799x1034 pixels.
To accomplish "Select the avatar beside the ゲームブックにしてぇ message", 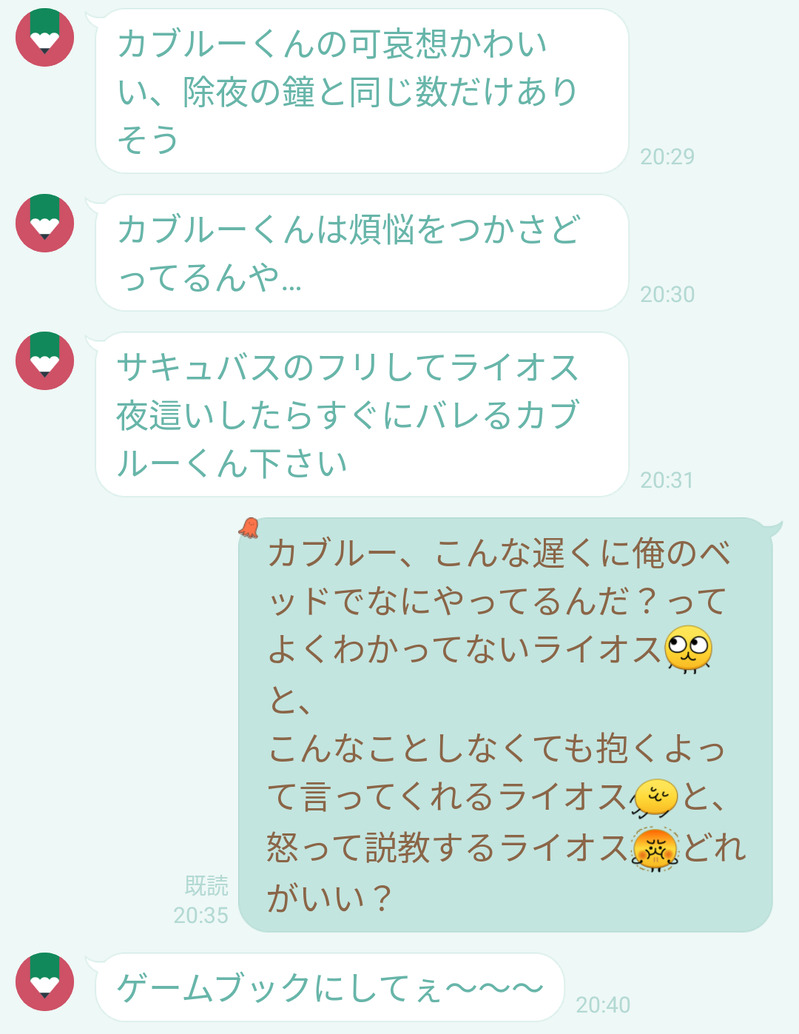I will 45,982.
